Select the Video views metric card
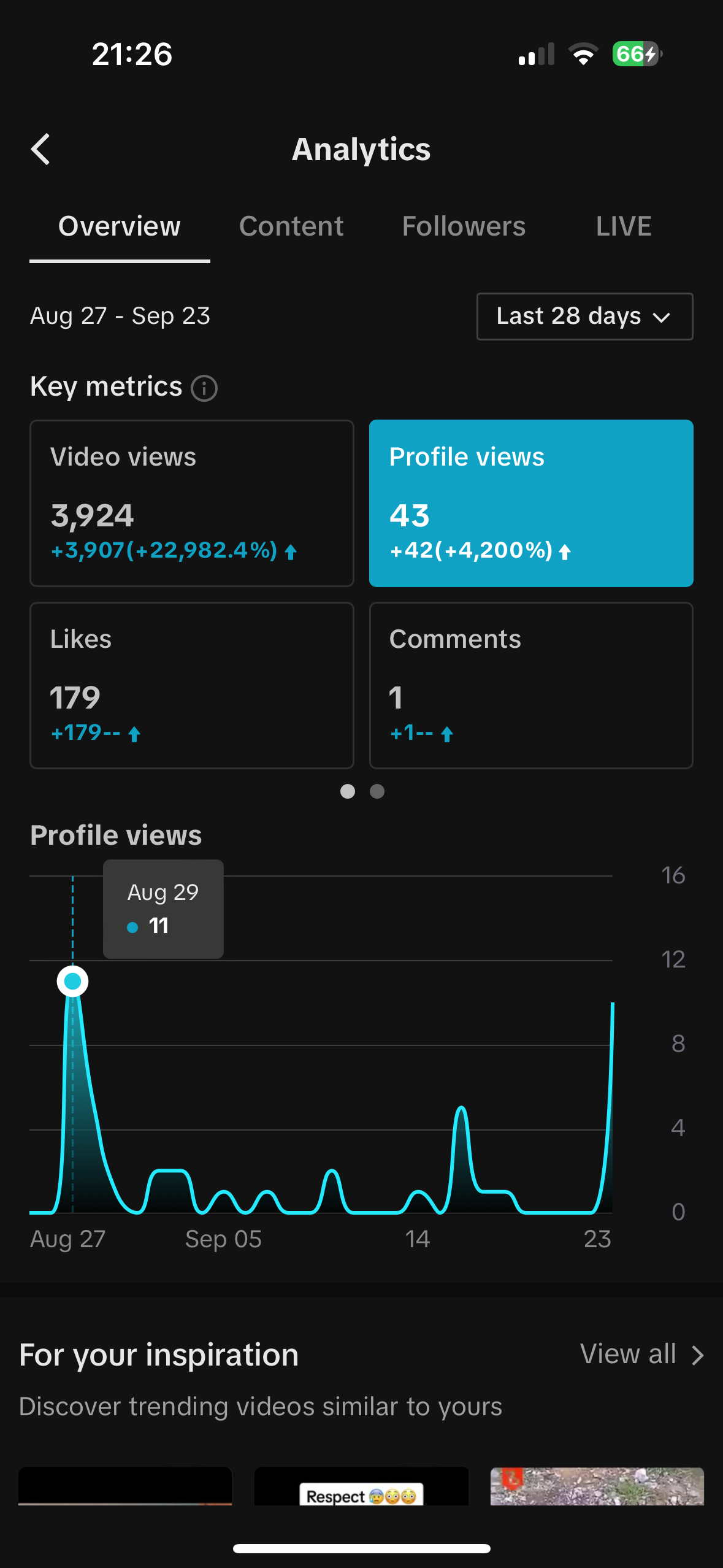The image size is (723, 1568). pos(192,503)
